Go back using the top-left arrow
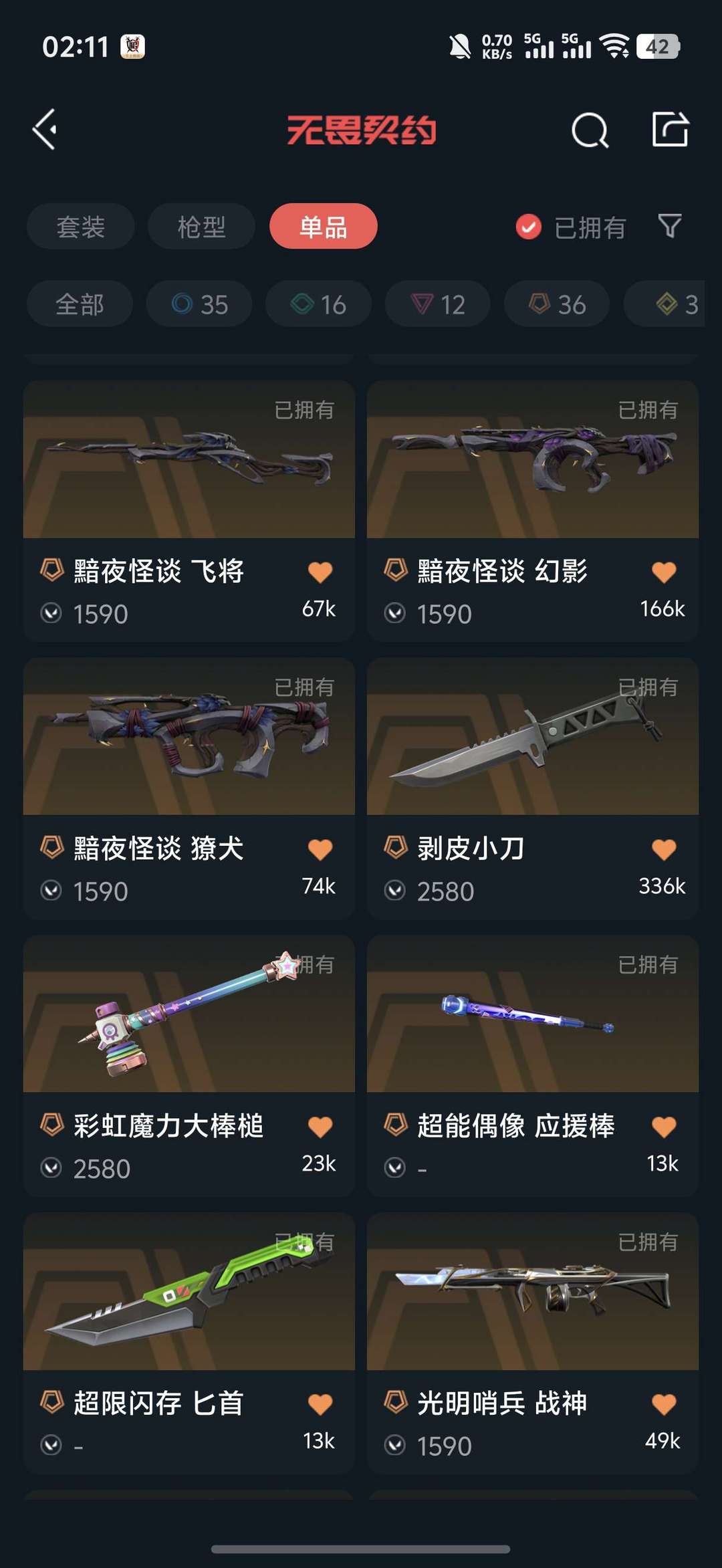 [x=45, y=129]
